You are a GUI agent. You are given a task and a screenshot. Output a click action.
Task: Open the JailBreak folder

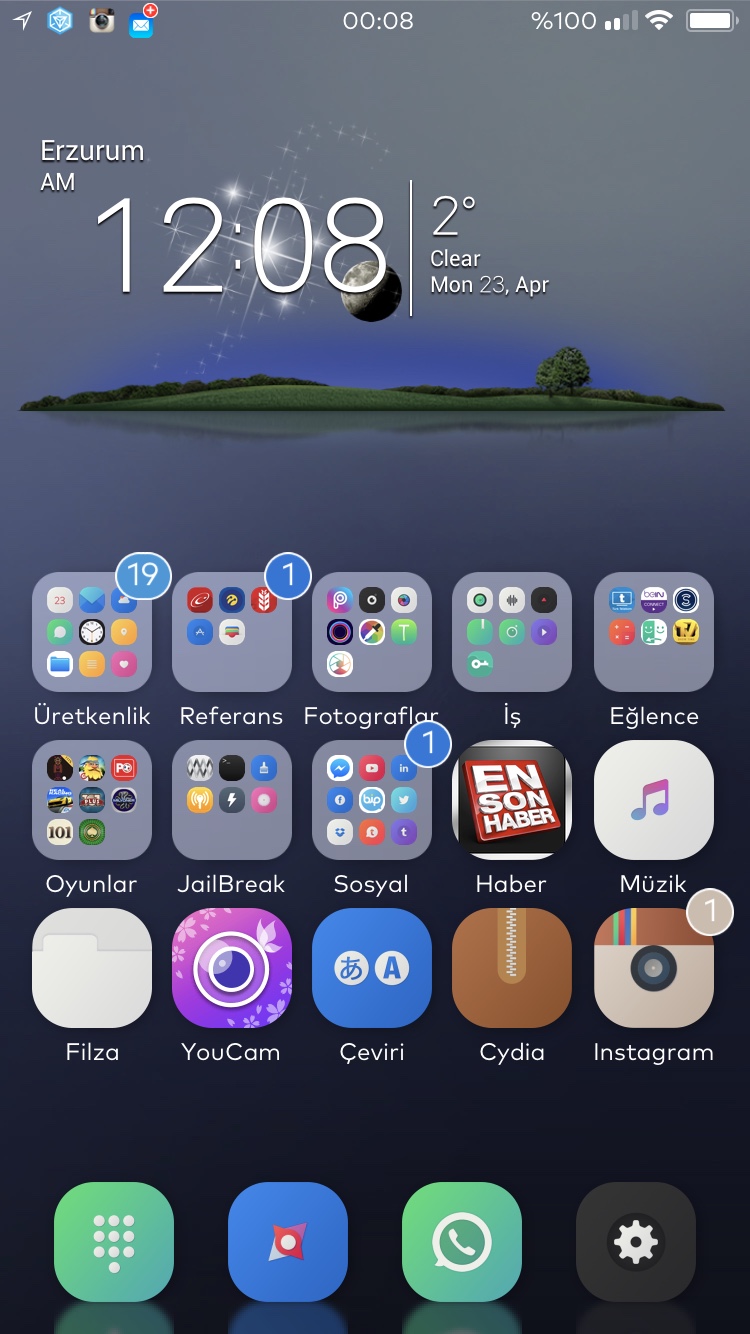tap(232, 800)
